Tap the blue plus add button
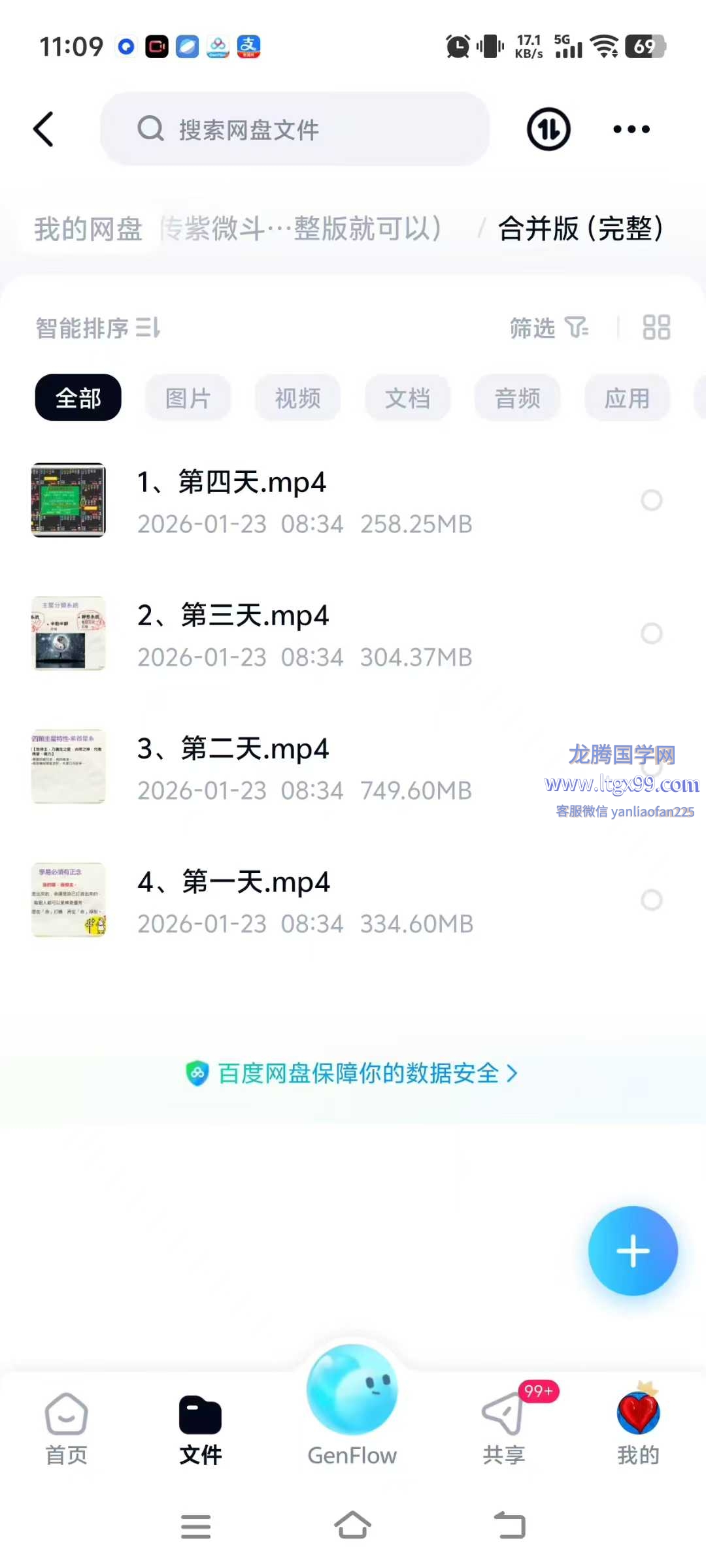Viewport: 706px width, 1568px height. 632,1251
